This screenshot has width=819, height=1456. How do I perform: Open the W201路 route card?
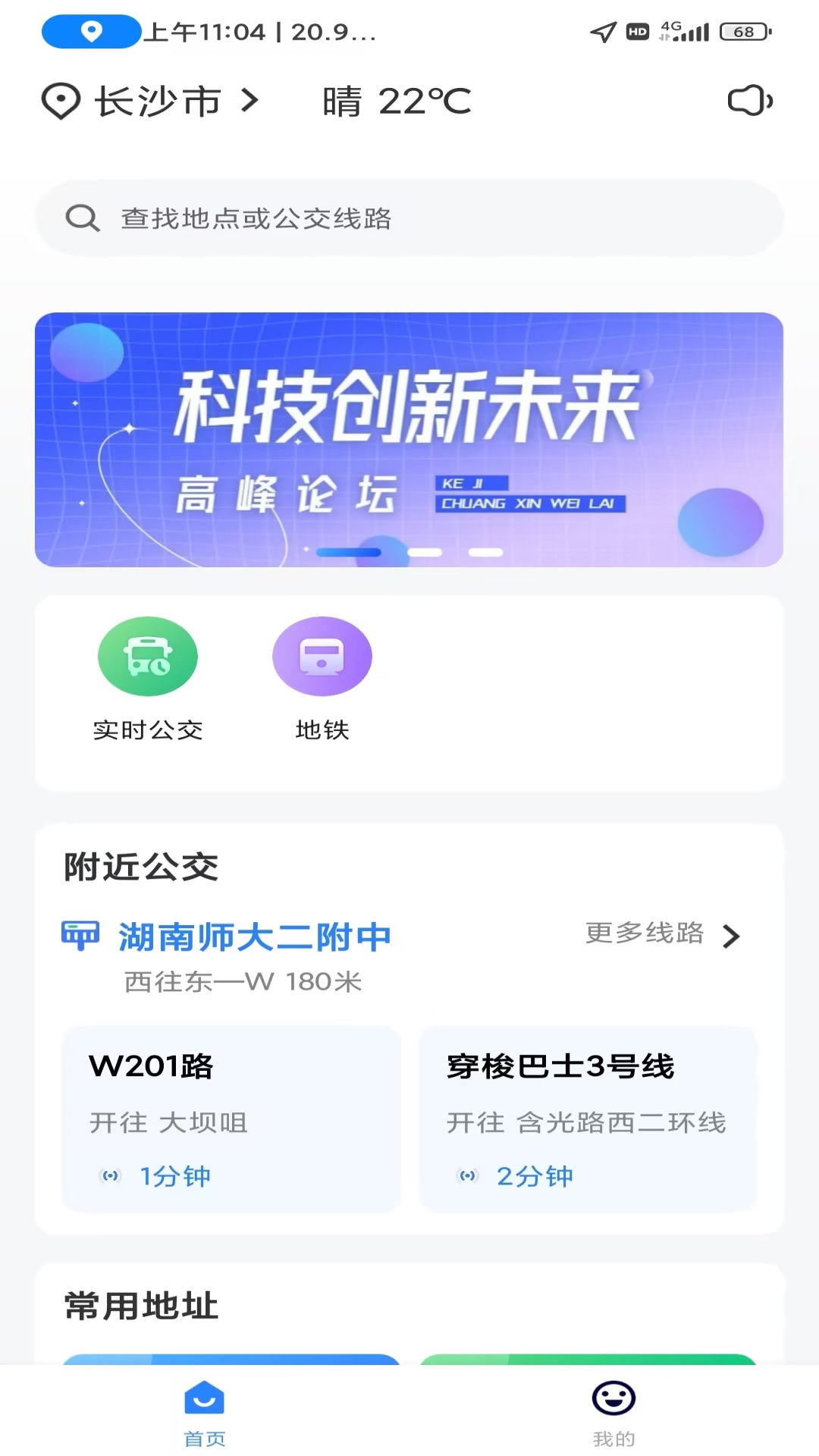click(x=231, y=1119)
